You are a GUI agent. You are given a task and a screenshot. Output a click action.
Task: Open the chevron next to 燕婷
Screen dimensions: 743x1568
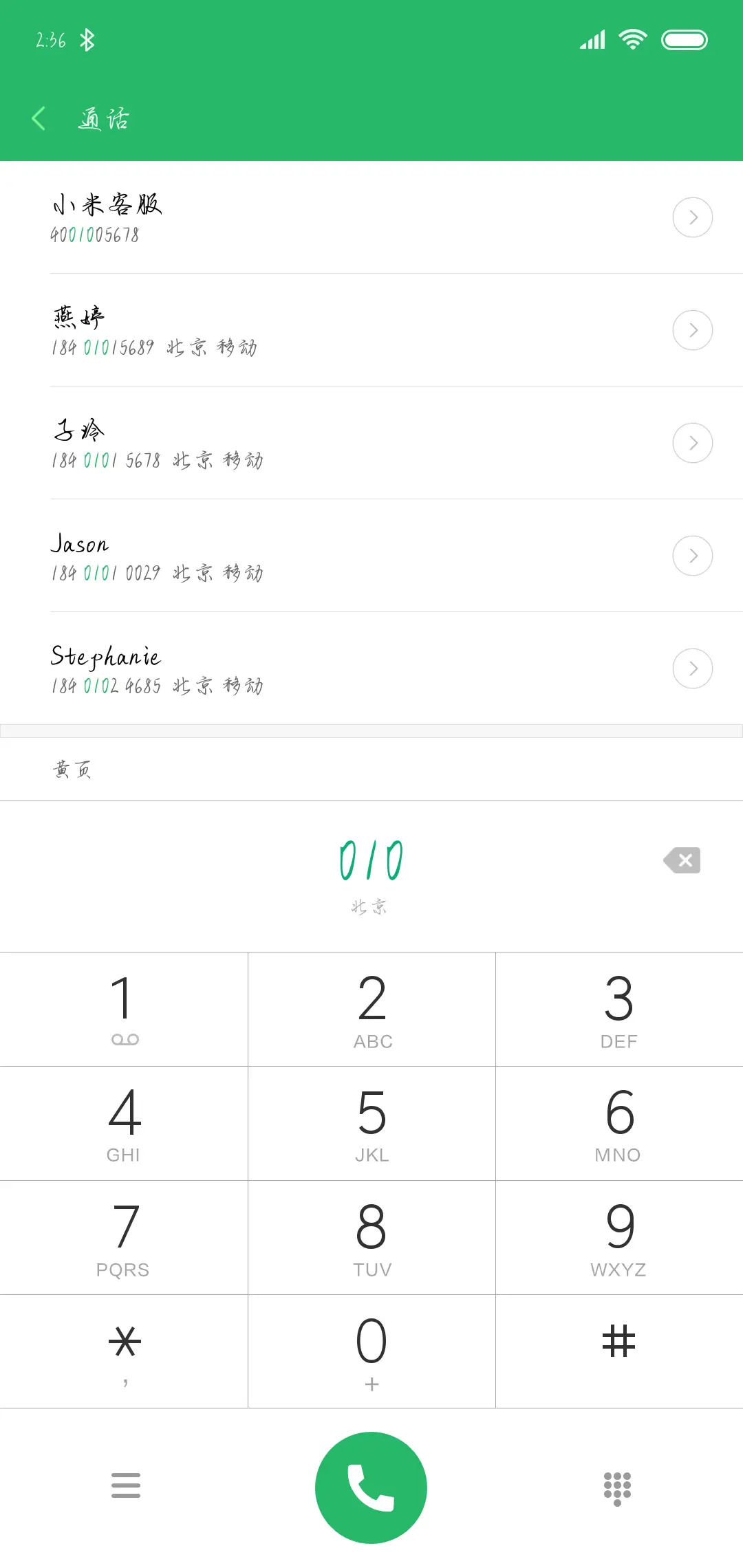pos(692,330)
